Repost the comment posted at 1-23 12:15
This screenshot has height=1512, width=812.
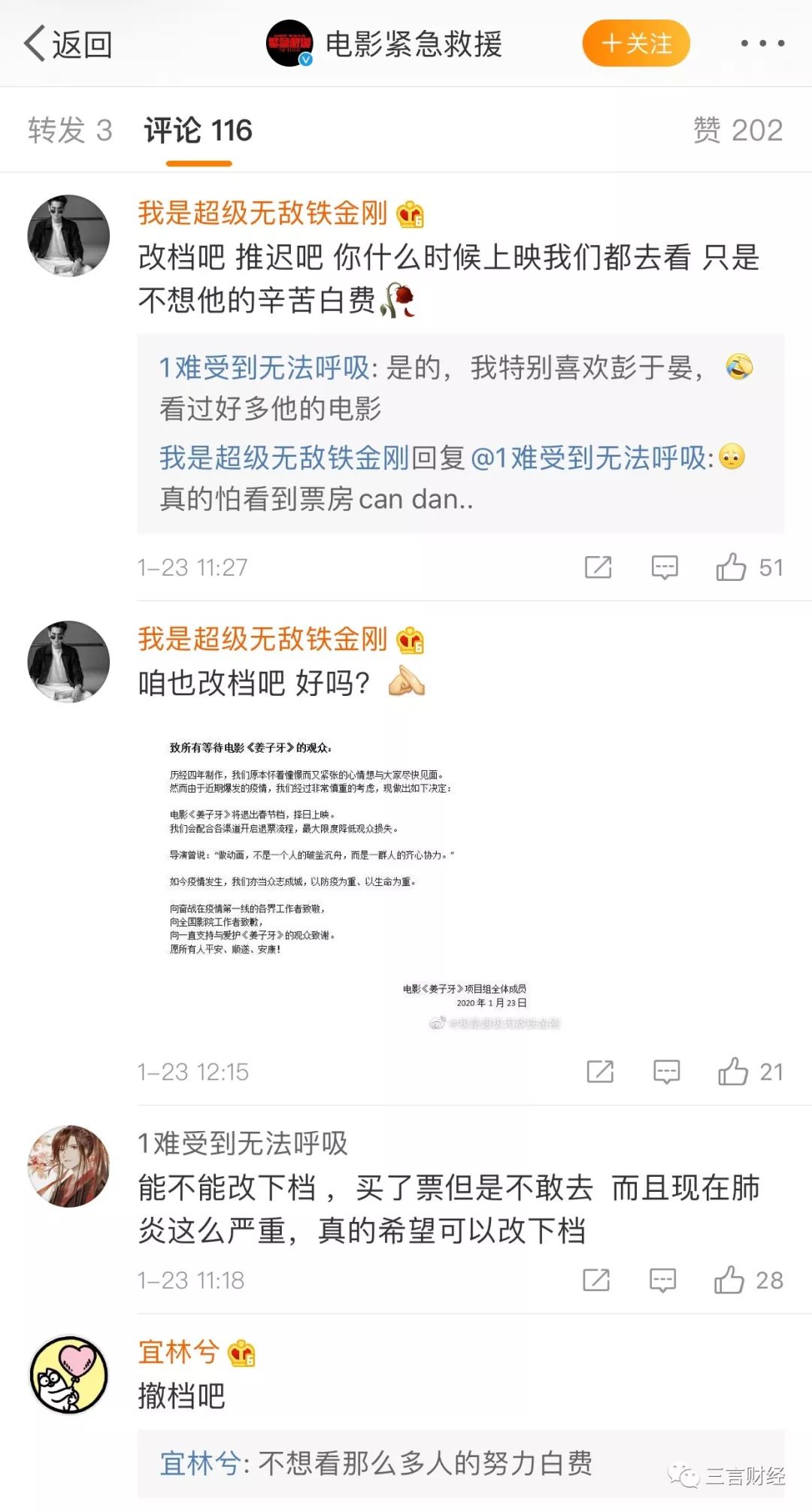point(600,1072)
